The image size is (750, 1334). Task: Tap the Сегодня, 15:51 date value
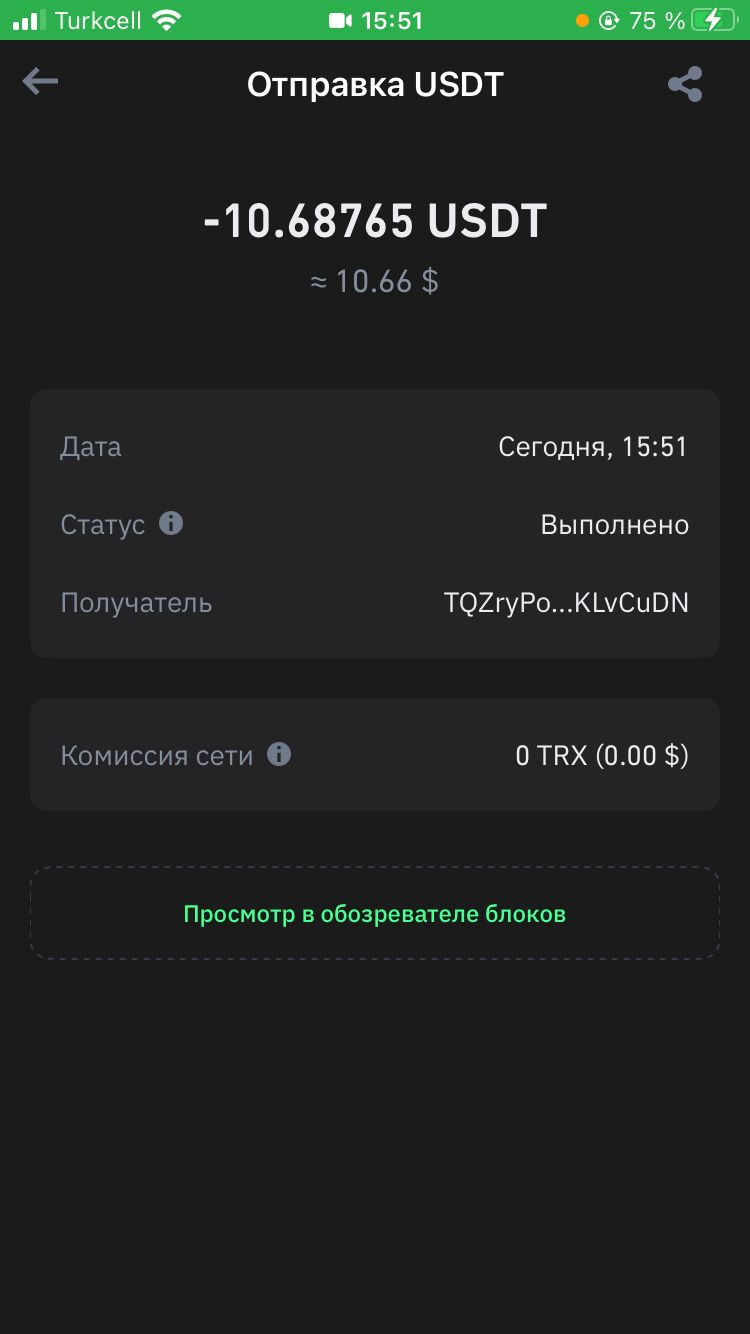(594, 447)
